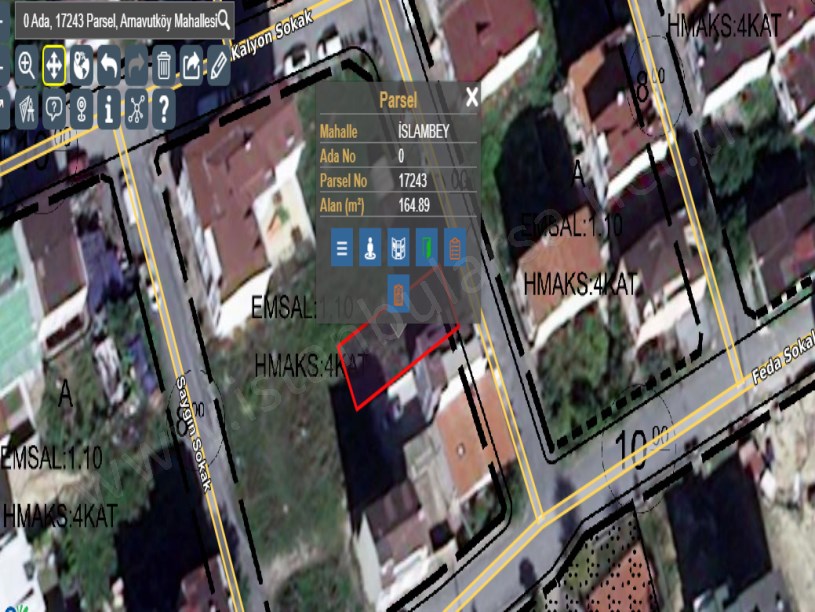
Task: Open the help question mark
Action: pyautogui.click(x=164, y=109)
